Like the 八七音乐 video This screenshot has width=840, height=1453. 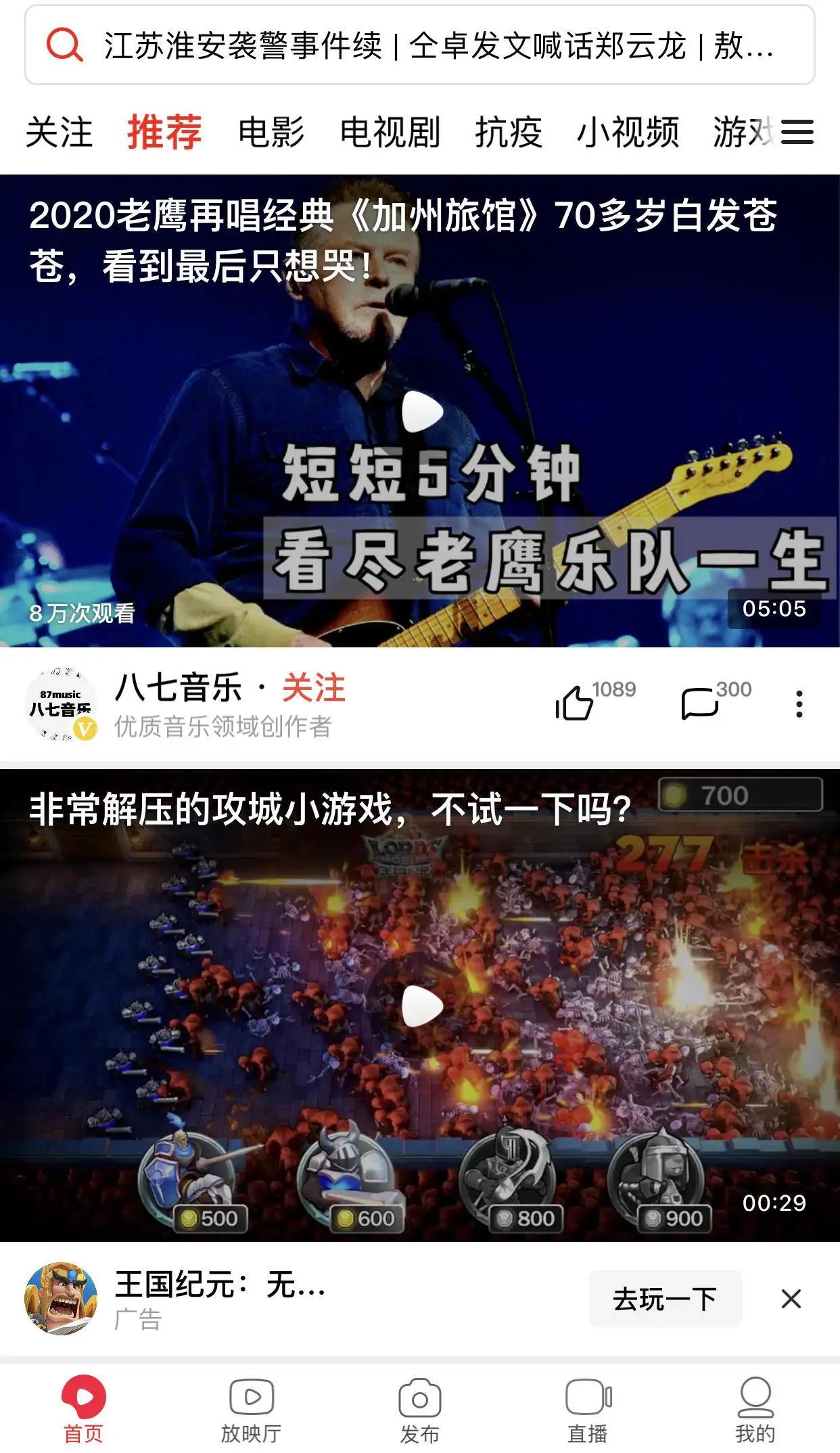pos(575,703)
